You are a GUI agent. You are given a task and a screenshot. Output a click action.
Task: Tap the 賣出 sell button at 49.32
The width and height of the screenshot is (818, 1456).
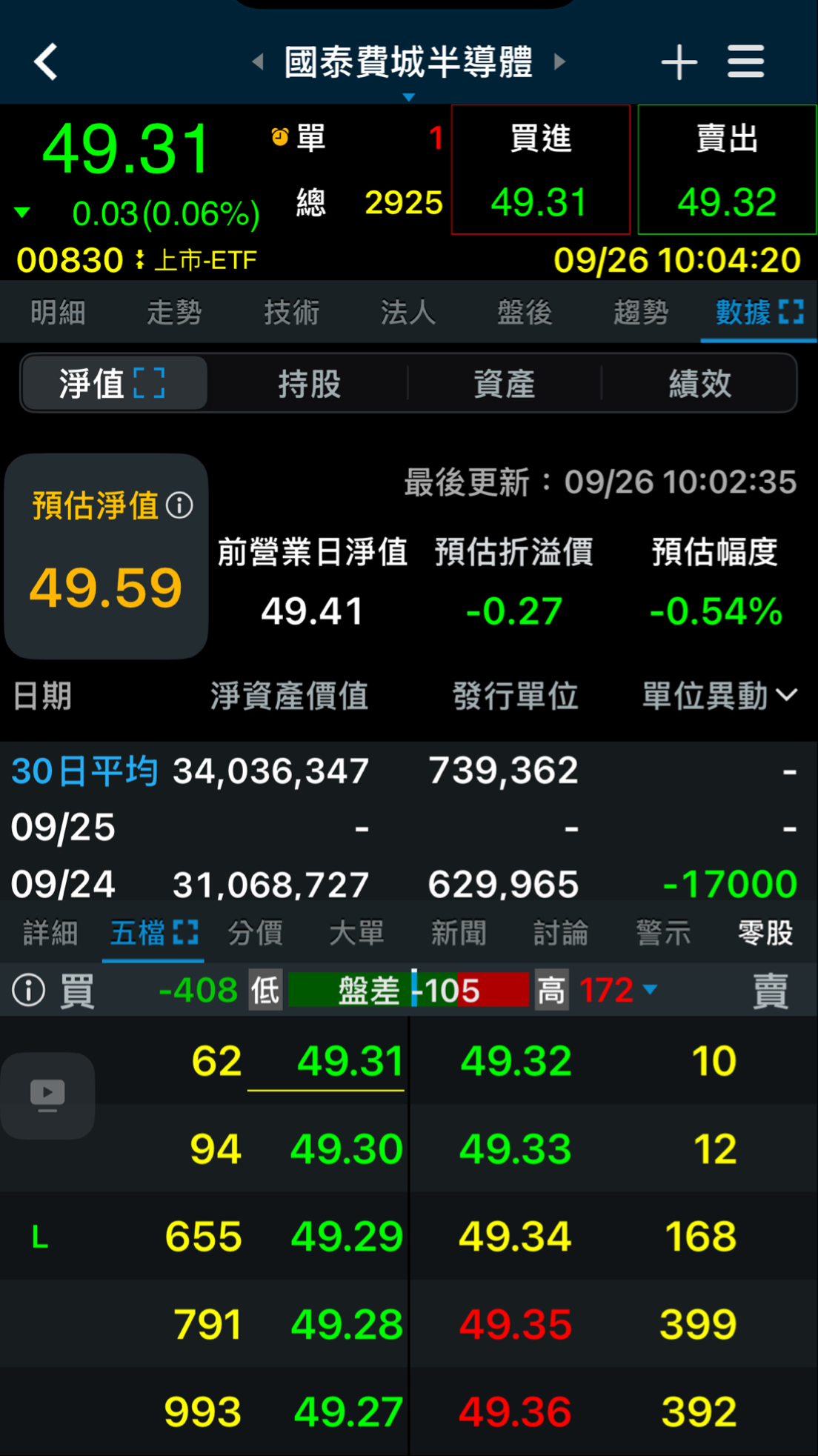coord(727,170)
